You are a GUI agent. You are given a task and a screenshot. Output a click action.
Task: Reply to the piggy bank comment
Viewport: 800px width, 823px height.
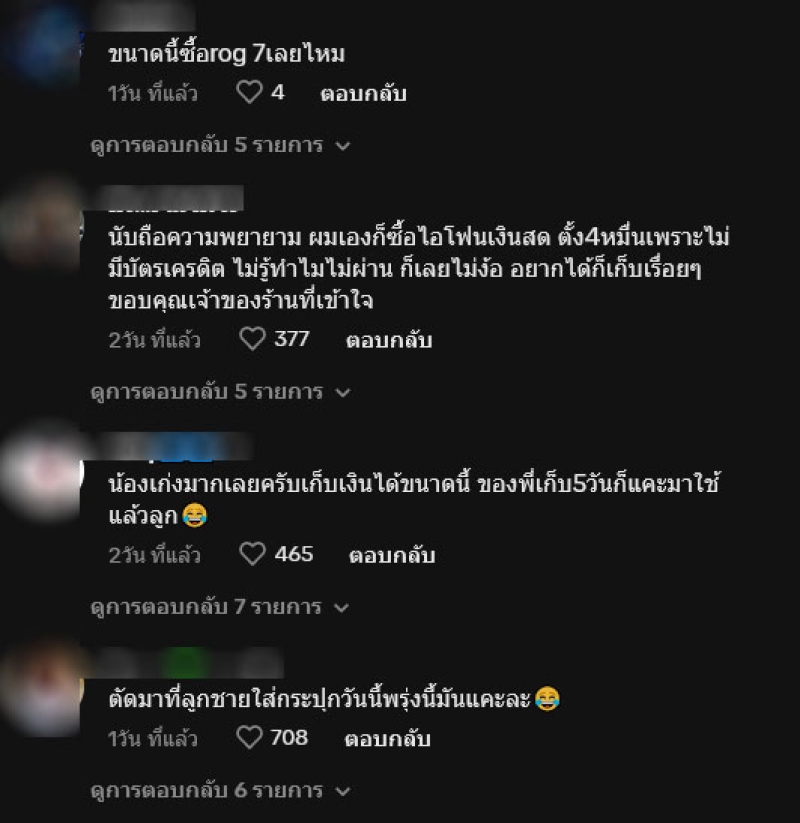coord(387,739)
